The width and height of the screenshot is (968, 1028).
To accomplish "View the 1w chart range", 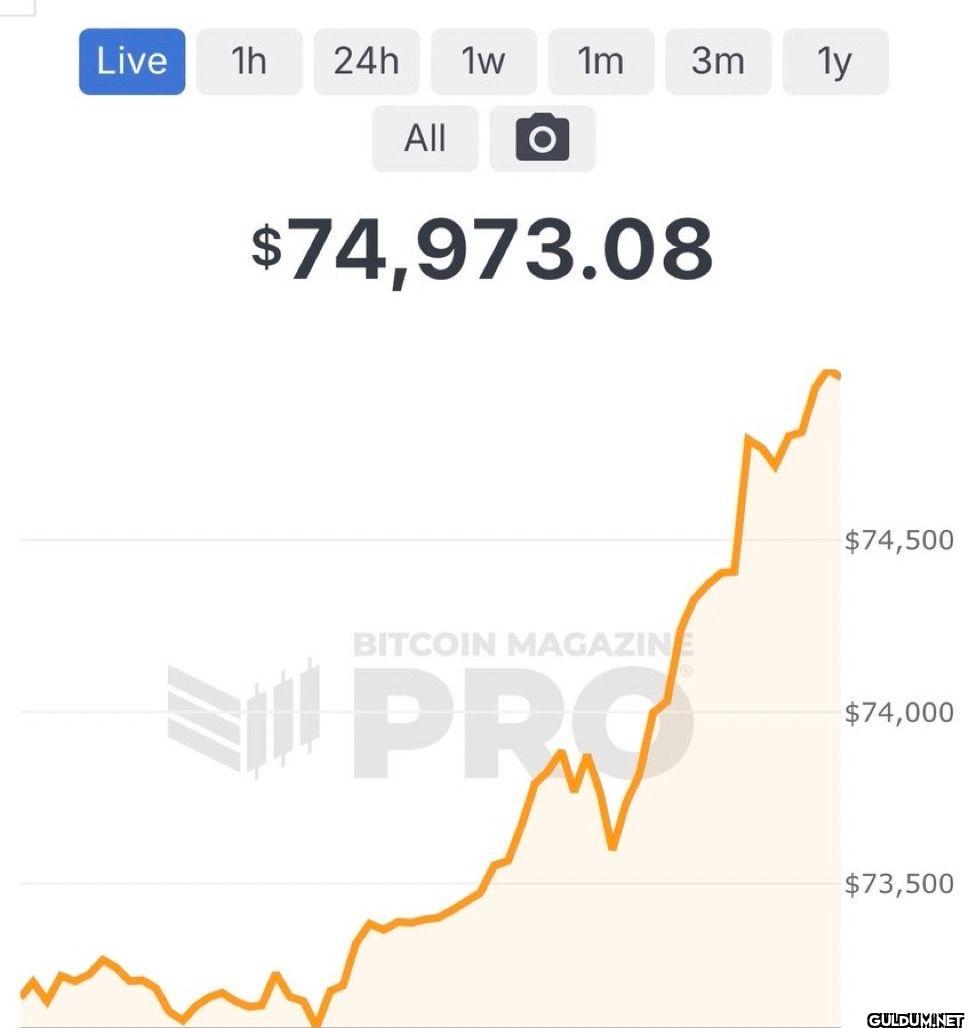I will [483, 61].
